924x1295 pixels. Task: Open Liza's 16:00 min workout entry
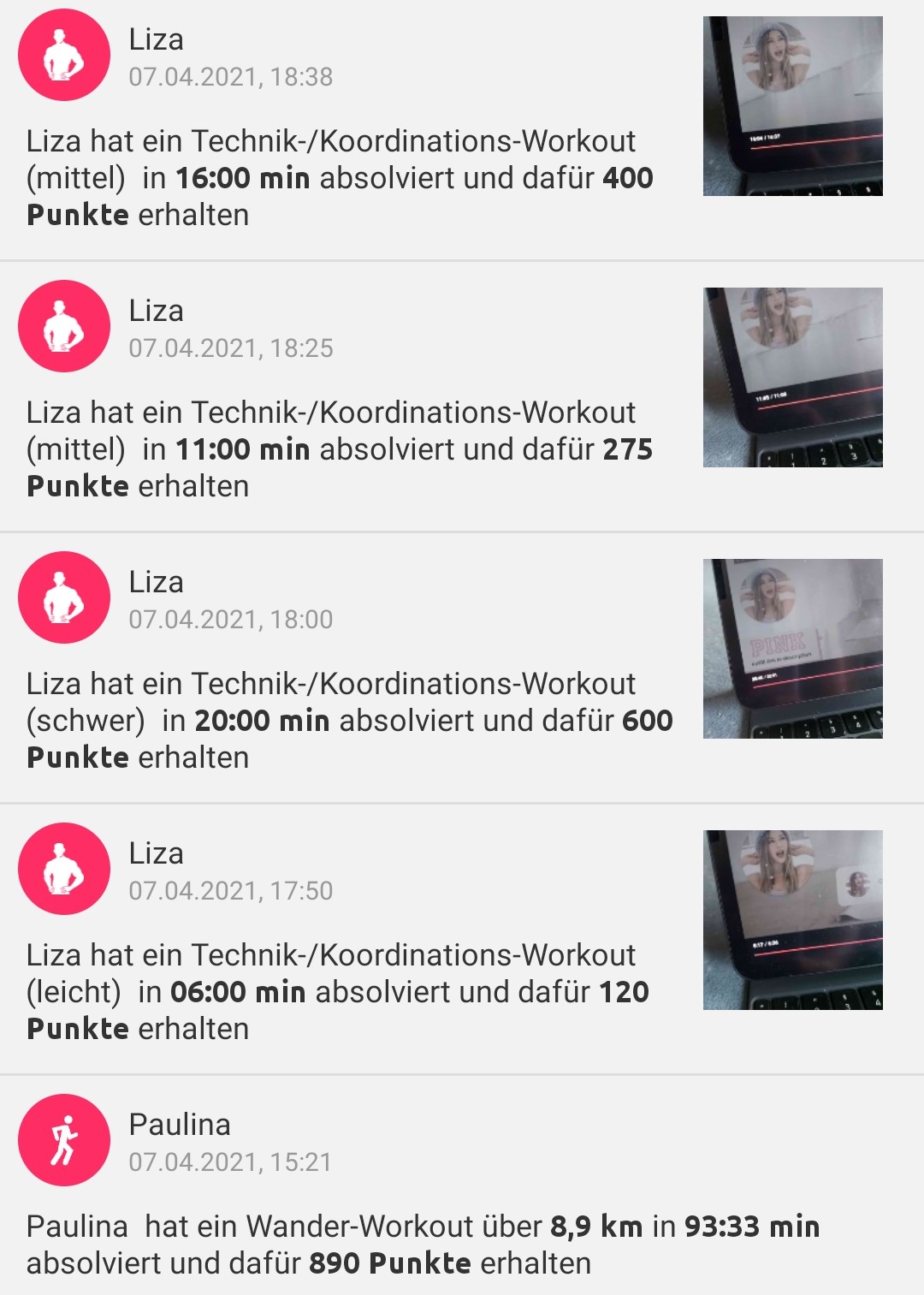(340, 178)
